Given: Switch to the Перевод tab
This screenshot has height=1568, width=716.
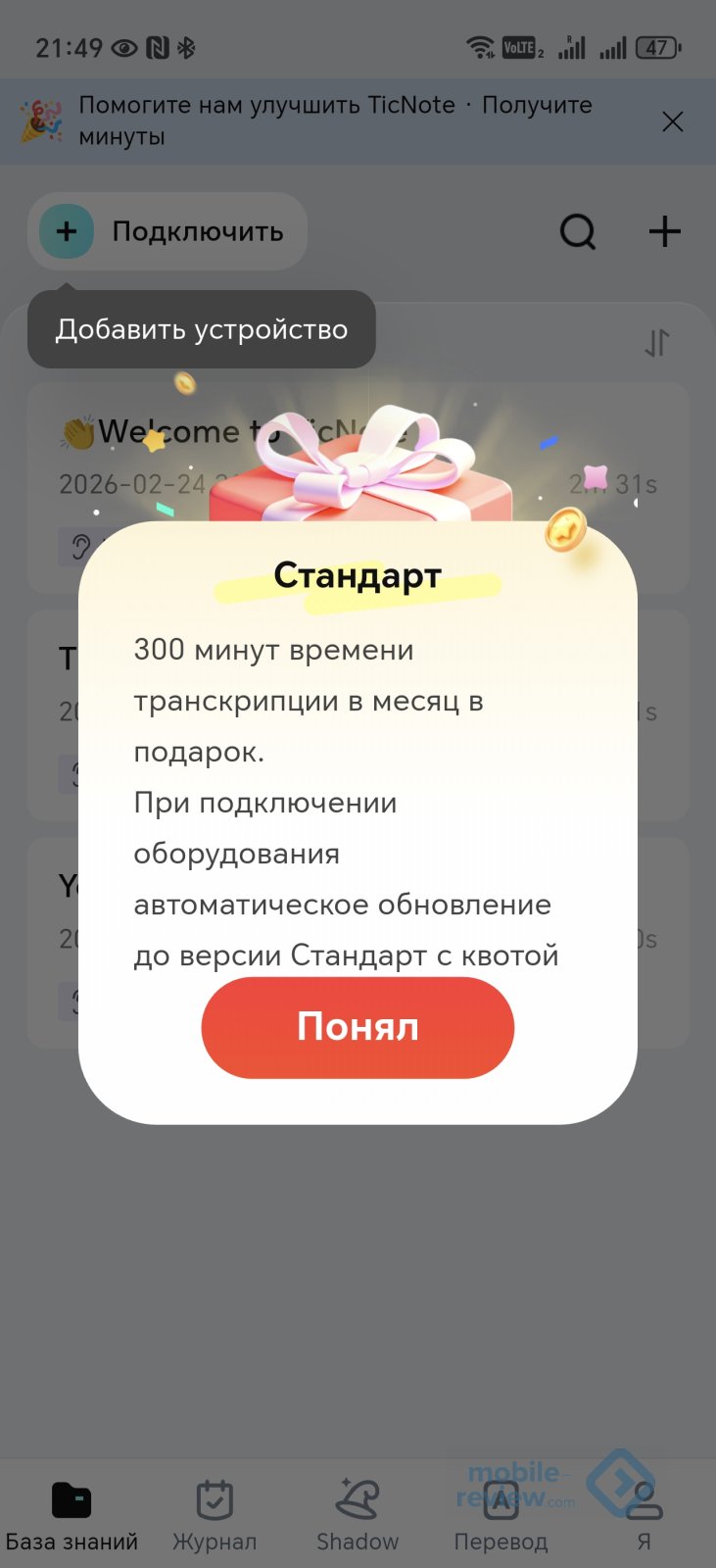Looking at the screenshot, I should pyautogui.click(x=501, y=1514).
